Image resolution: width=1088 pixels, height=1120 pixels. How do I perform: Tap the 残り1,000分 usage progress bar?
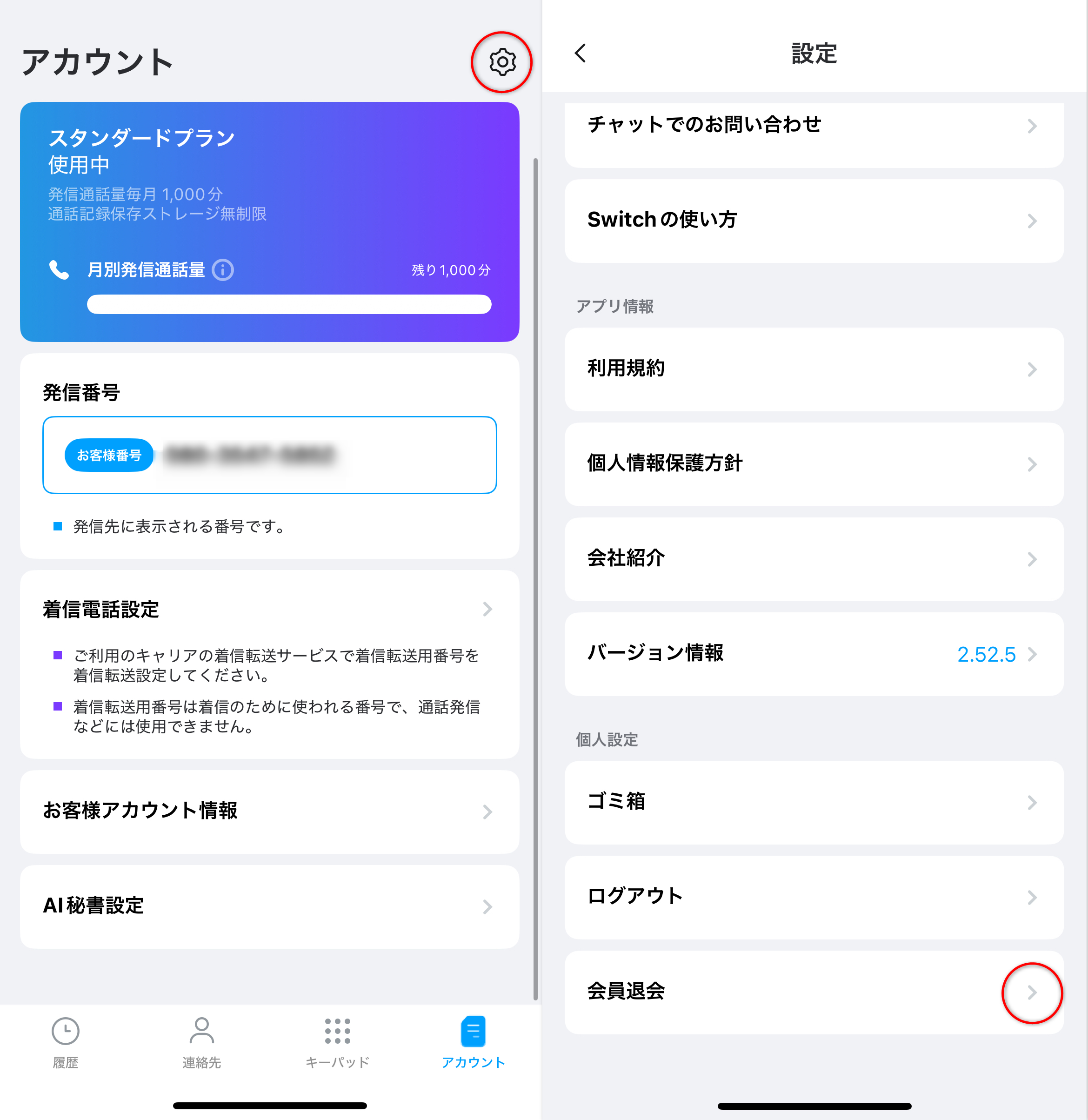pyautogui.click(x=288, y=305)
